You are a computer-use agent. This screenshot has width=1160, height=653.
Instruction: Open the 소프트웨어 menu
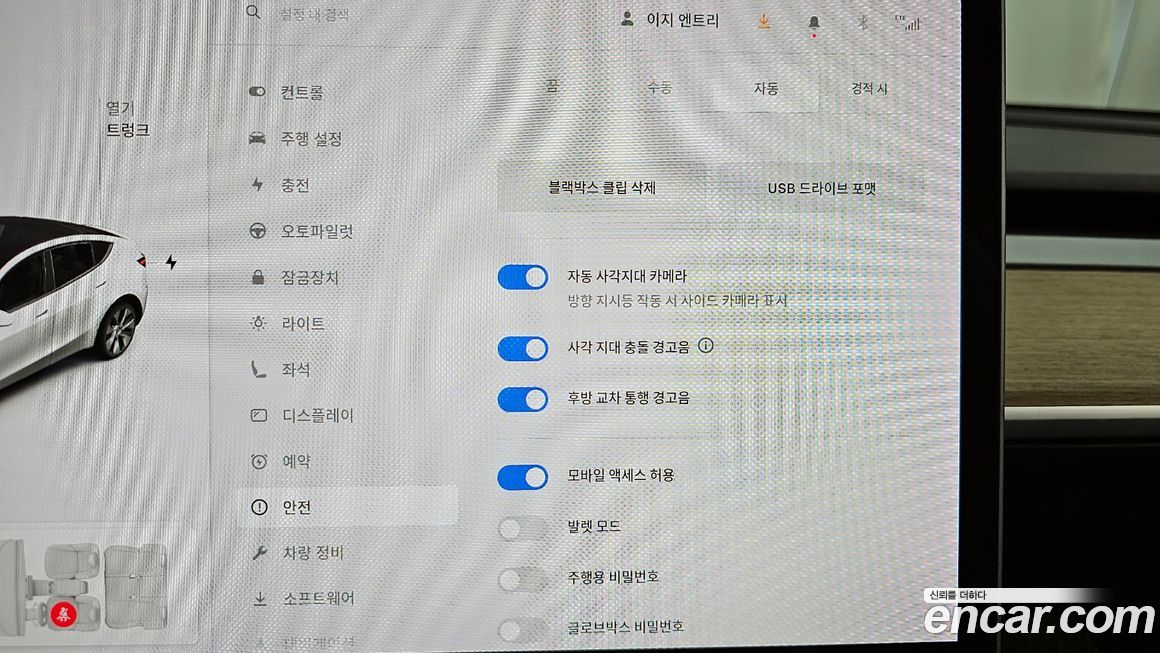coord(318,598)
